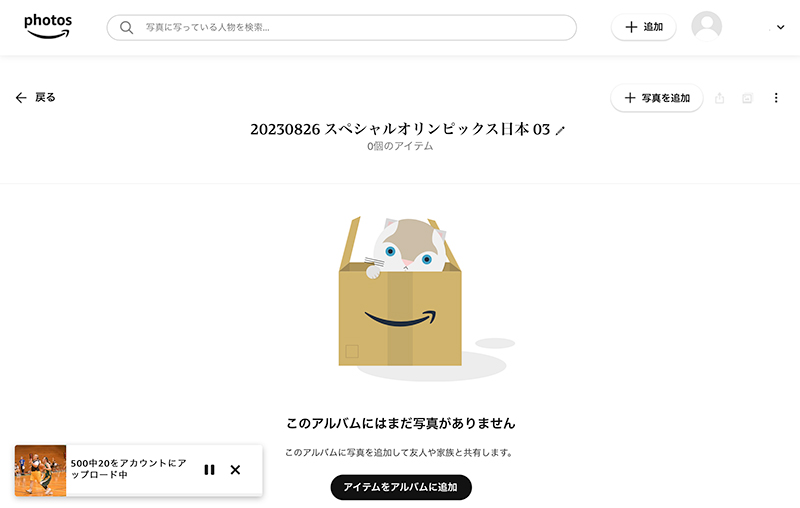This screenshot has height=508, width=800.
Task: Tap the 写真を追加 button
Action: [x=657, y=98]
